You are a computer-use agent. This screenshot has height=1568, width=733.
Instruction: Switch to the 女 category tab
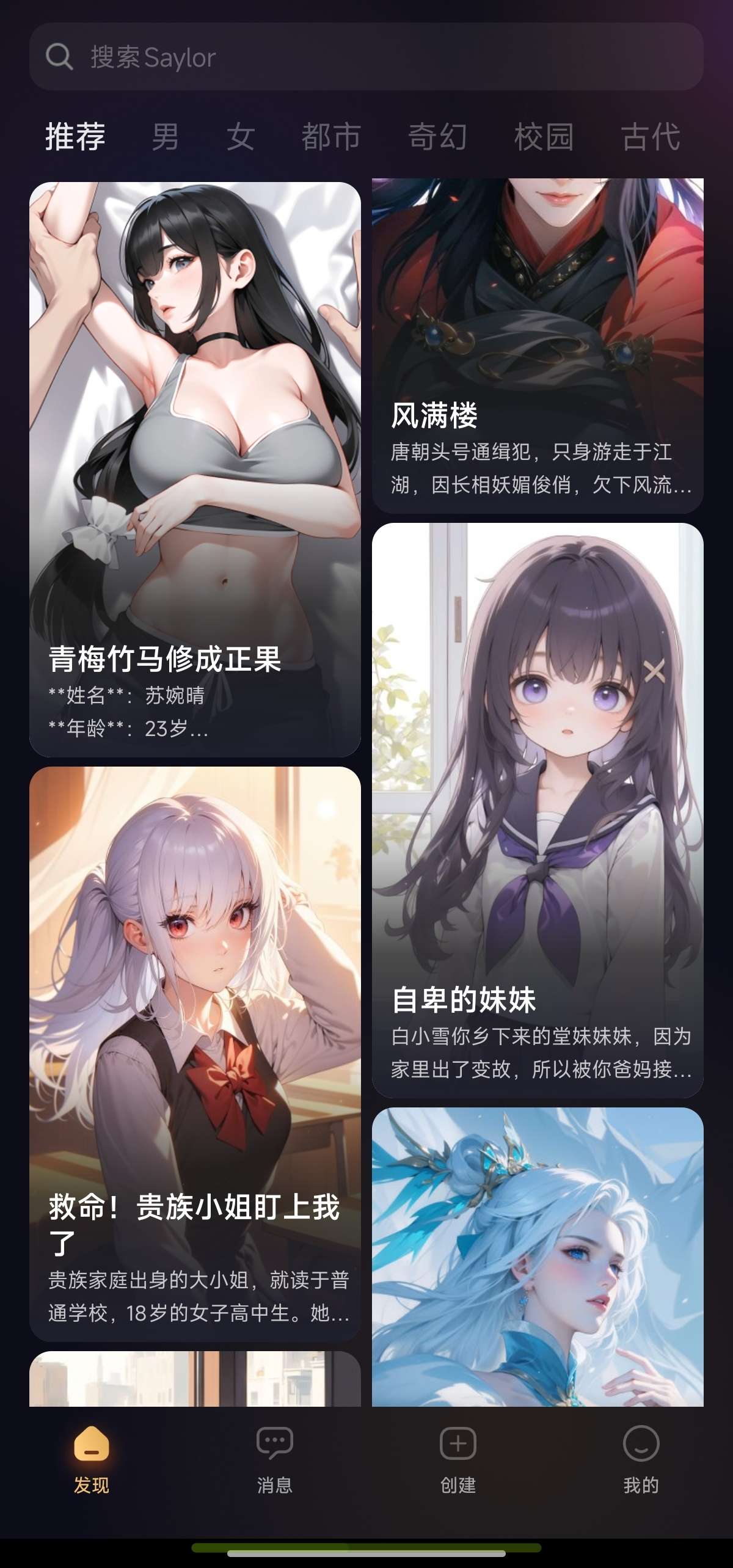[241, 136]
